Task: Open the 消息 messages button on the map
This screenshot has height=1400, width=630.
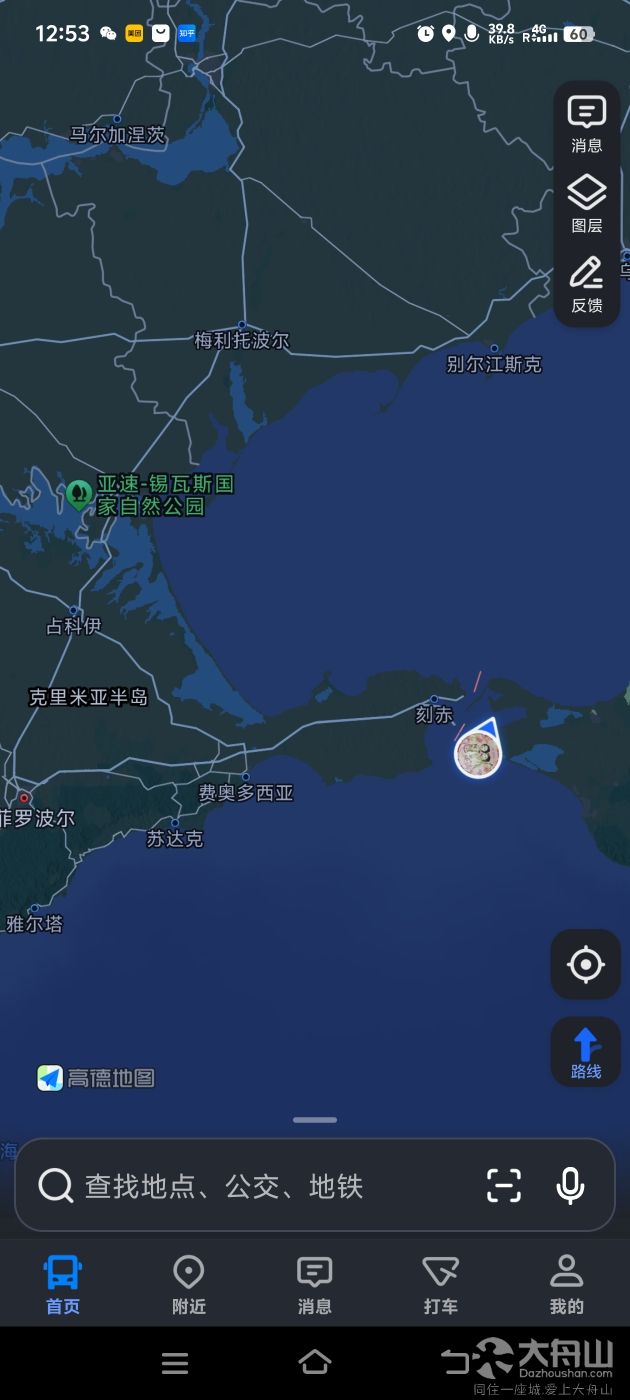Action: [587, 124]
